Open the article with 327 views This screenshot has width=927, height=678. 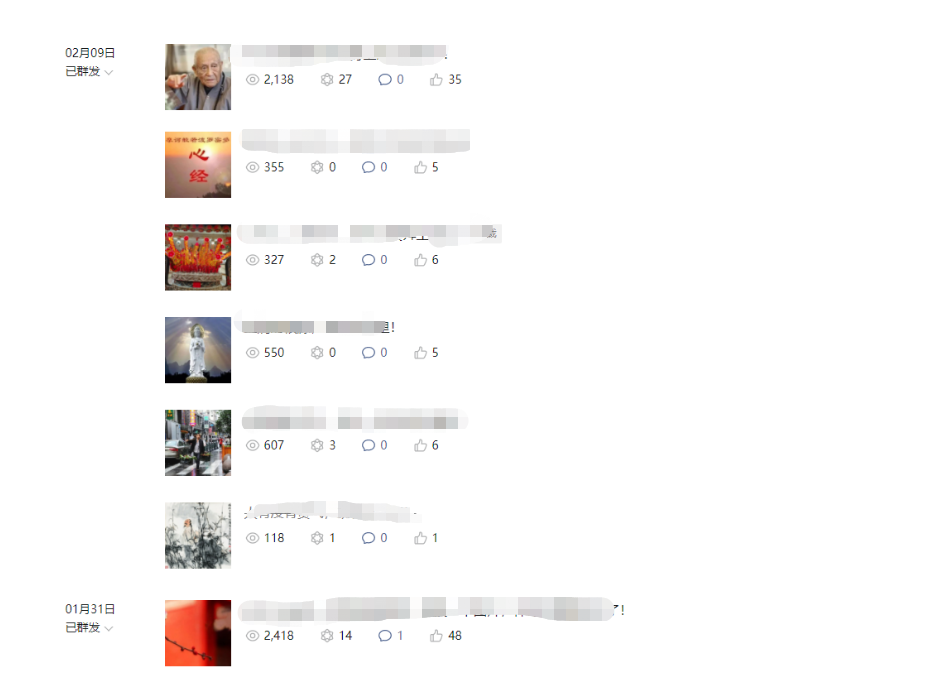point(198,257)
